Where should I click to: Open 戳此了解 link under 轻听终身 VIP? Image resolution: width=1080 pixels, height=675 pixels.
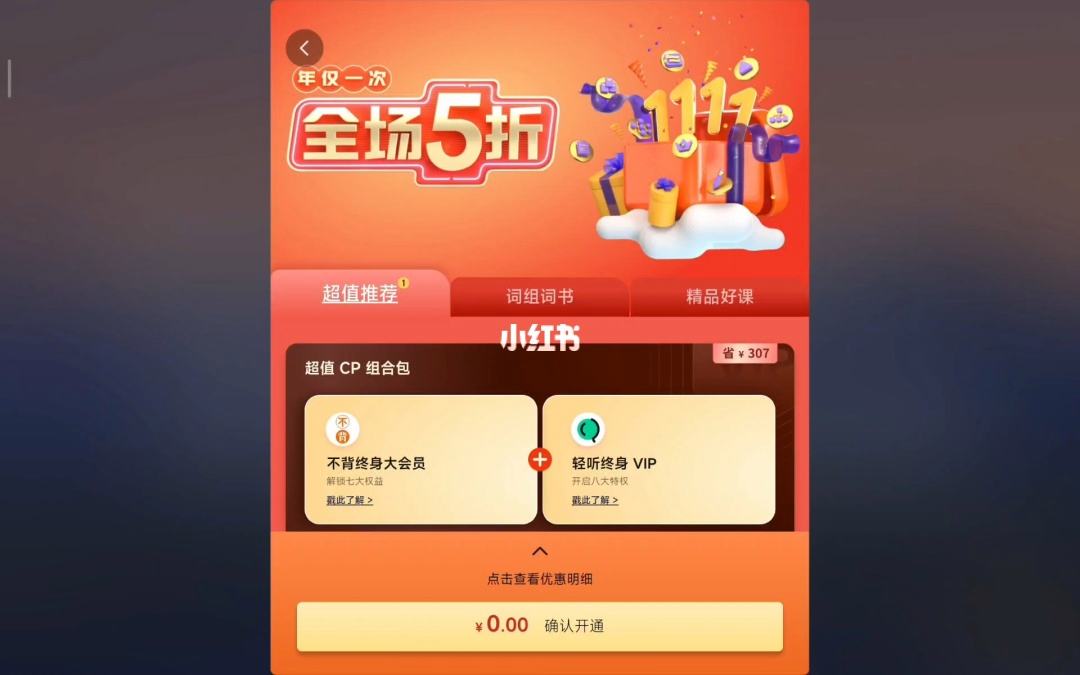tap(595, 500)
